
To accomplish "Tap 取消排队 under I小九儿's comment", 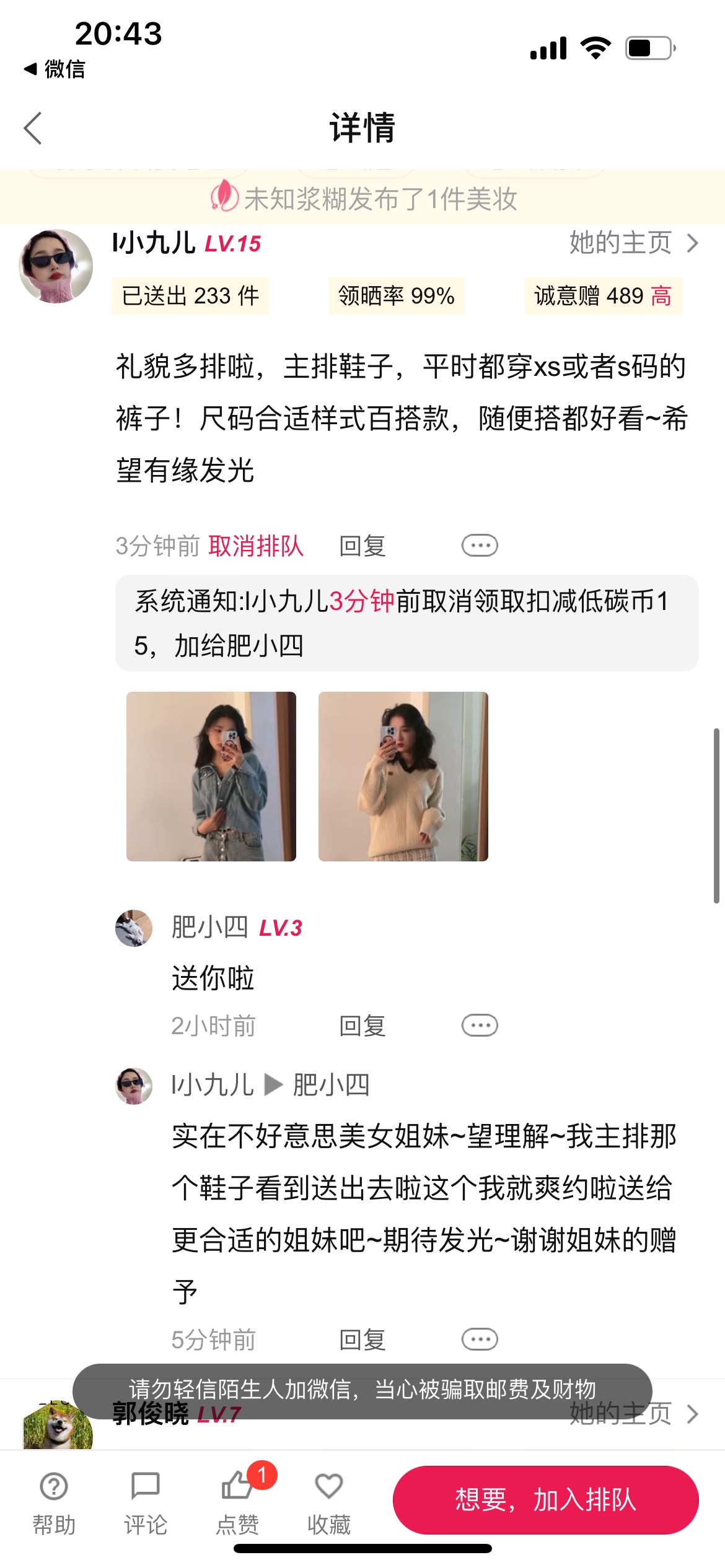I will coord(256,546).
